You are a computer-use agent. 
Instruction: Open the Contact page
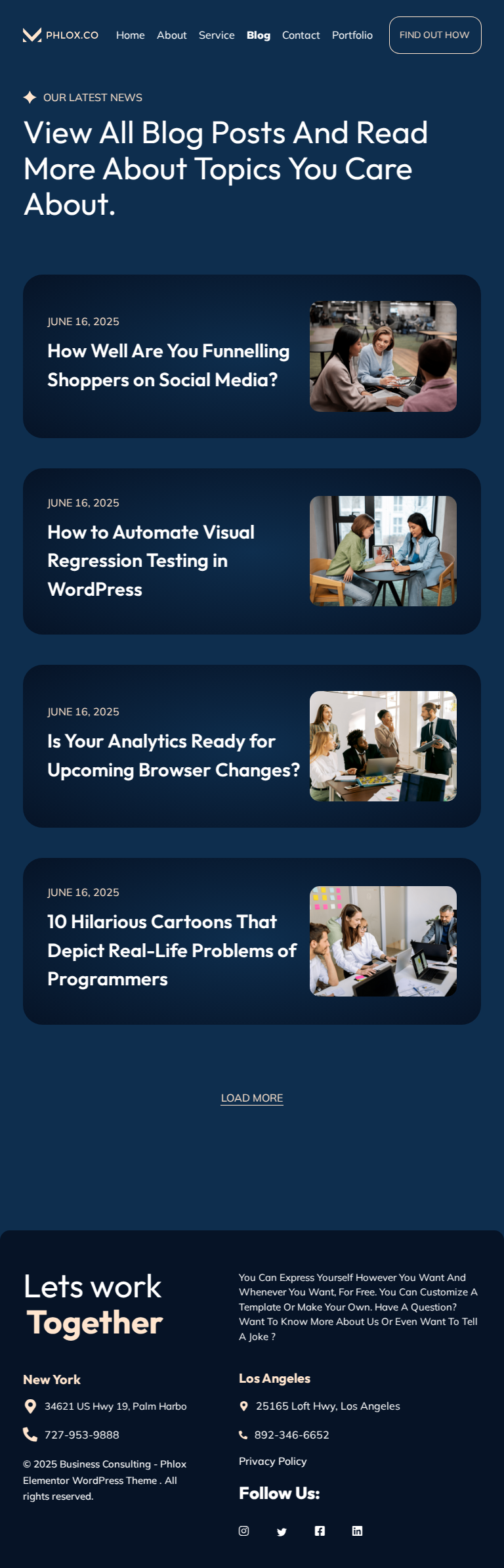point(301,35)
